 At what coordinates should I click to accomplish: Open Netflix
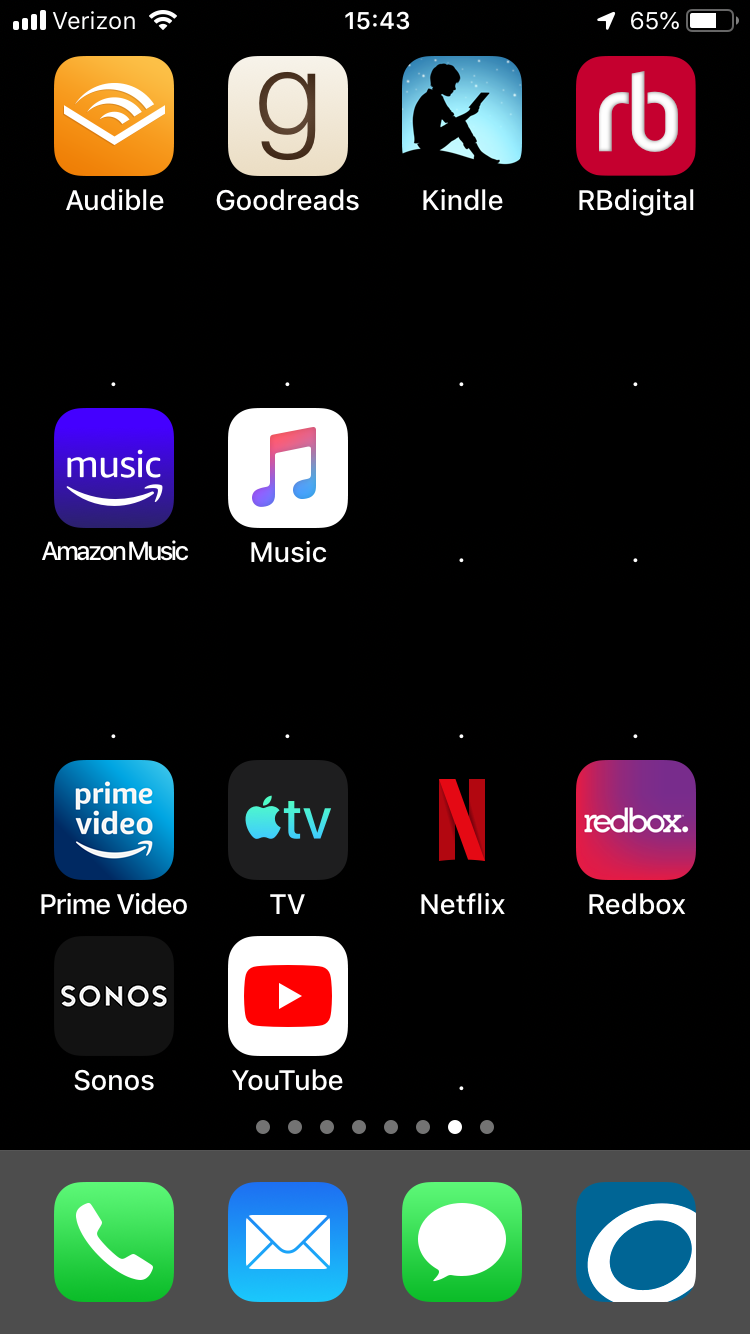point(462,820)
